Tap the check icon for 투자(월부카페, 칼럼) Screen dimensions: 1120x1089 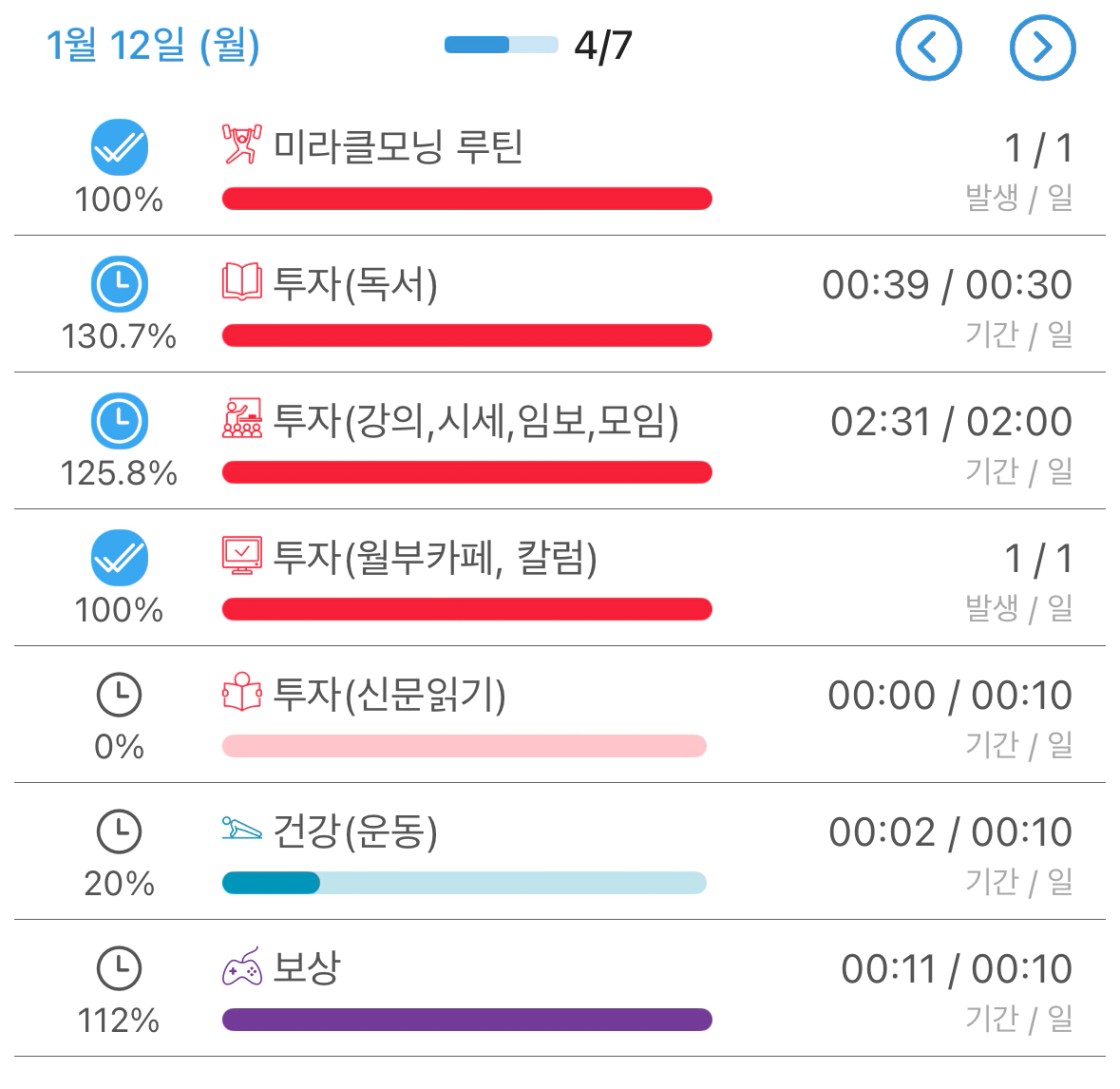coord(119,560)
